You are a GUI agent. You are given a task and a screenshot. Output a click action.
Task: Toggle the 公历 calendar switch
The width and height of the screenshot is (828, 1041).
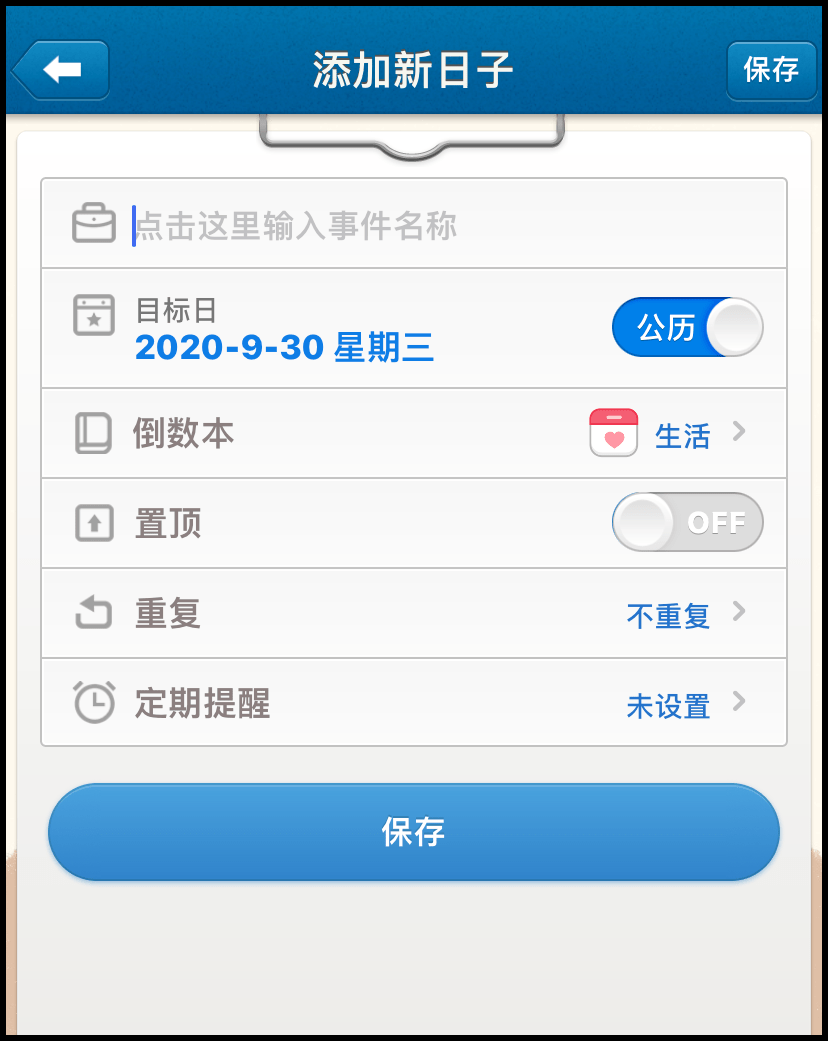point(688,327)
